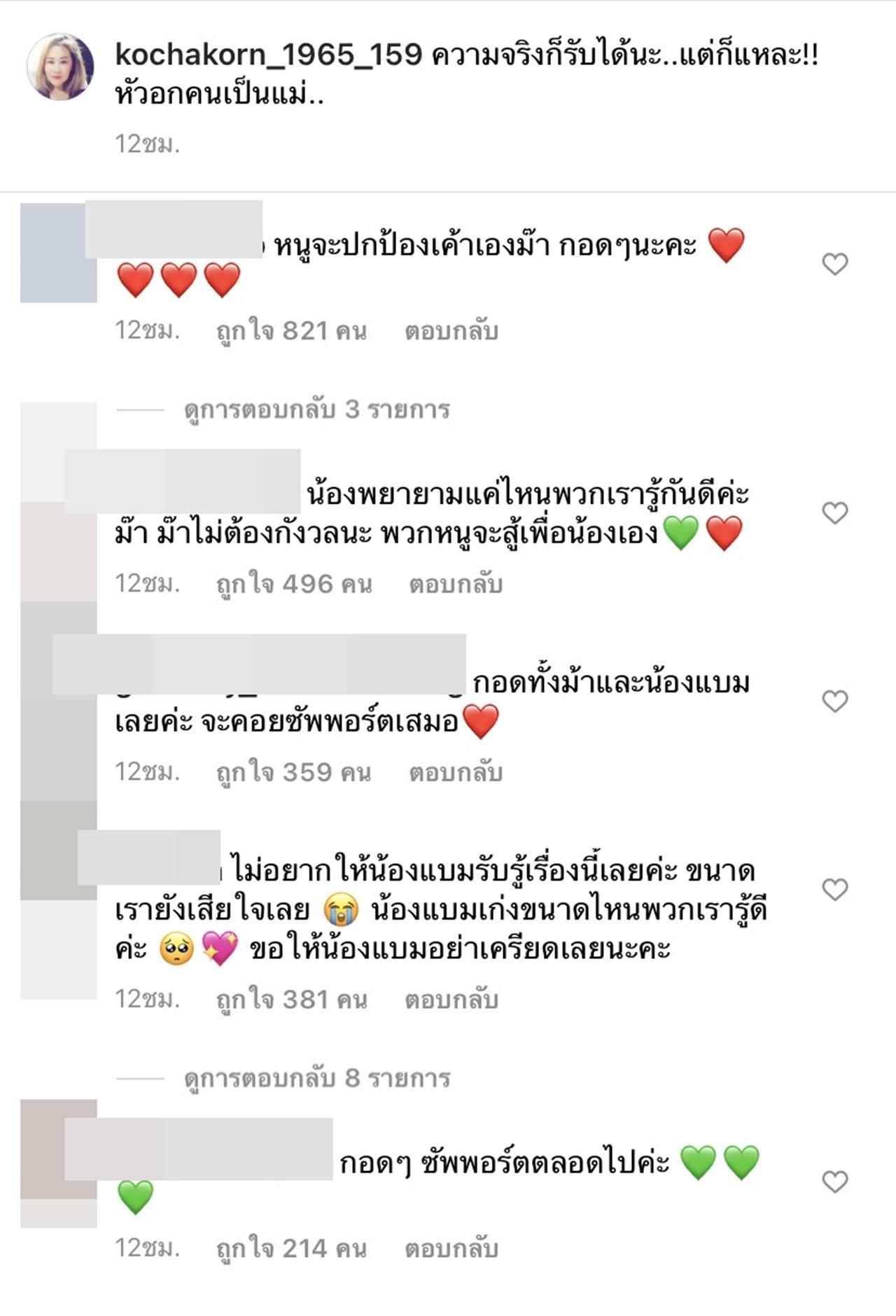
Task: Reply to the comment with 496 likes
Action: click(456, 584)
